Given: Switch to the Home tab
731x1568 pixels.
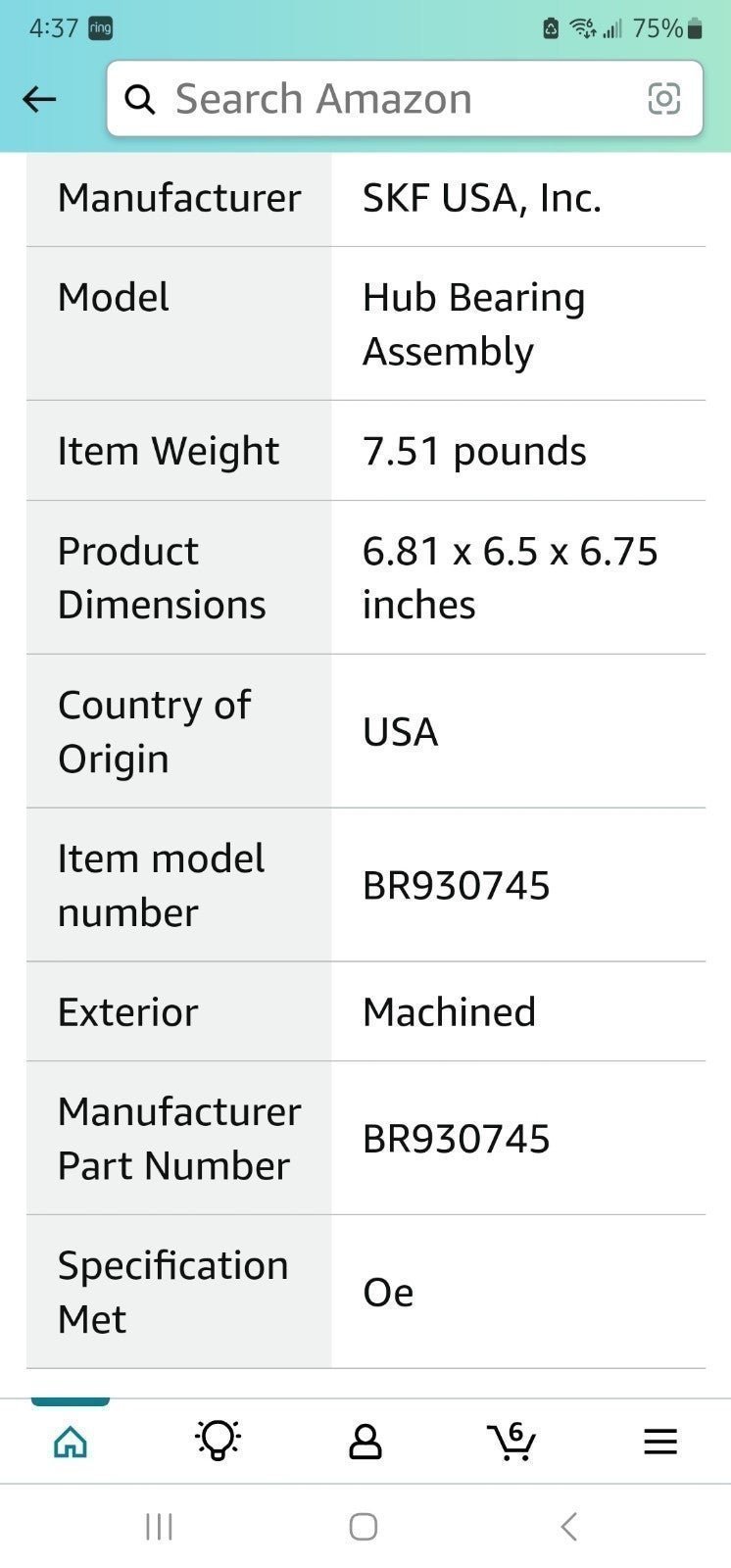Looking at the screenshot, I should pyautogui.click(x=71, y=1441).
